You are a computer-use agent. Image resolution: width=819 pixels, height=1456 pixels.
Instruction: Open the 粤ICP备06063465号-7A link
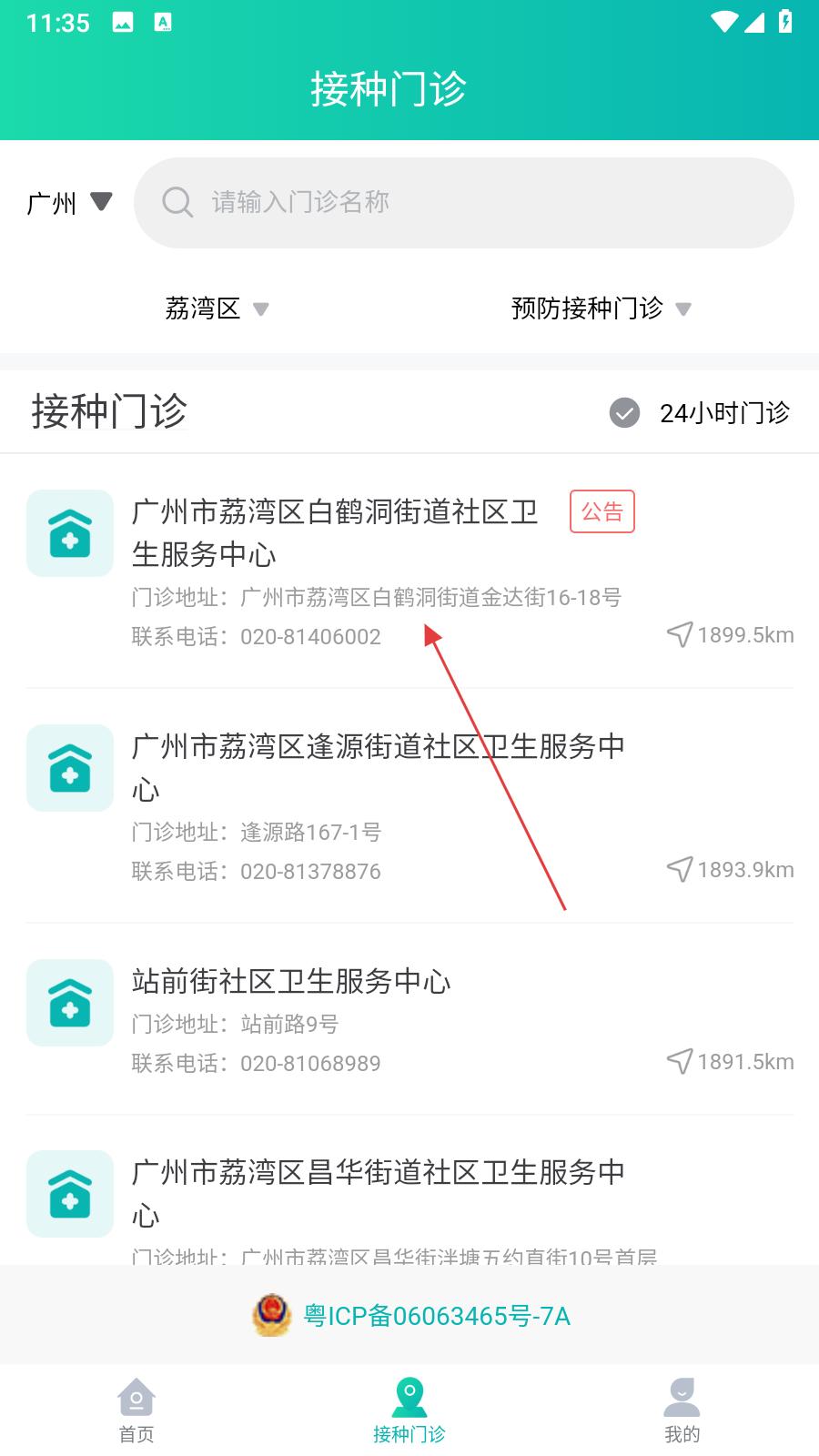(x=435, y=1316)
